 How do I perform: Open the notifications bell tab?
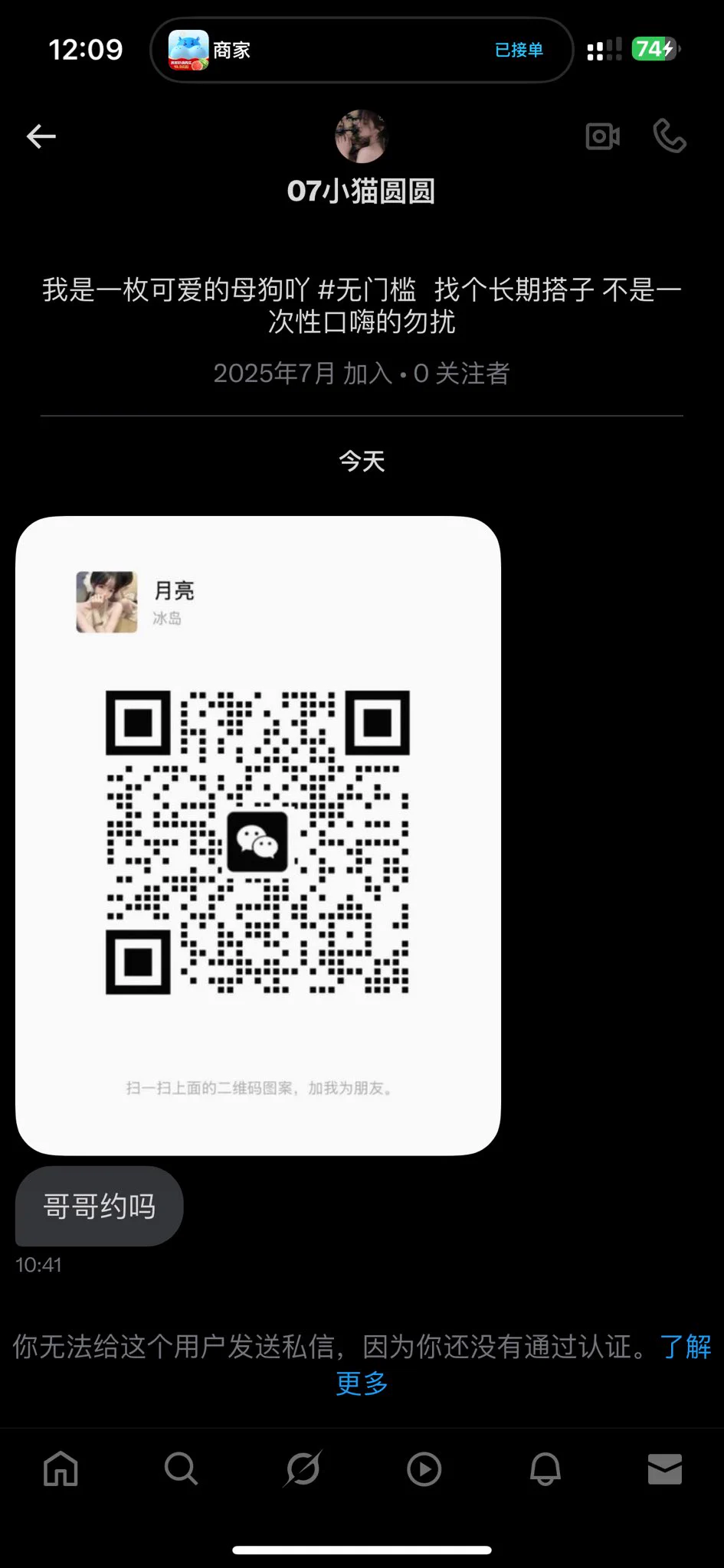[545, 1468]
